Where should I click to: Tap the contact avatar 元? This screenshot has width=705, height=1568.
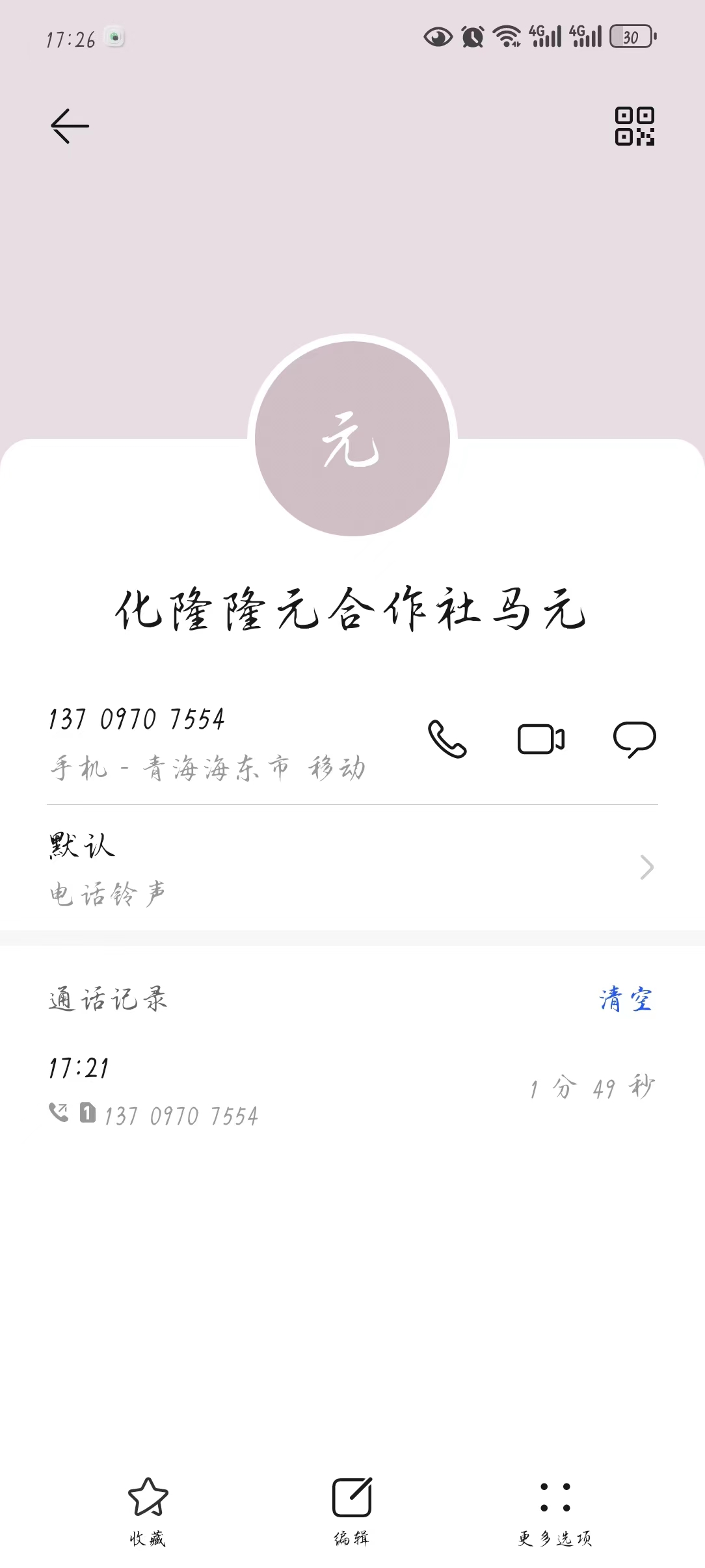(x=352, y=439)
